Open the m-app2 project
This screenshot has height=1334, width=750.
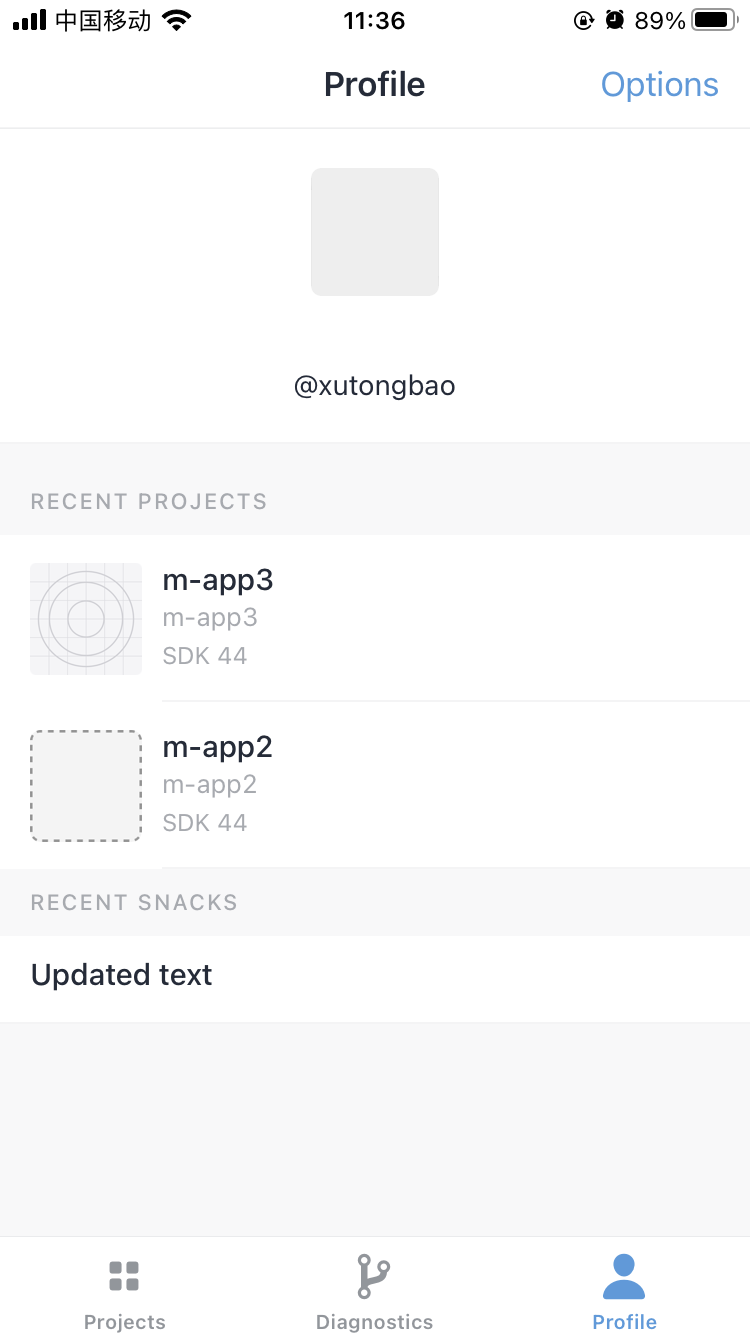(x=375, y=785)
